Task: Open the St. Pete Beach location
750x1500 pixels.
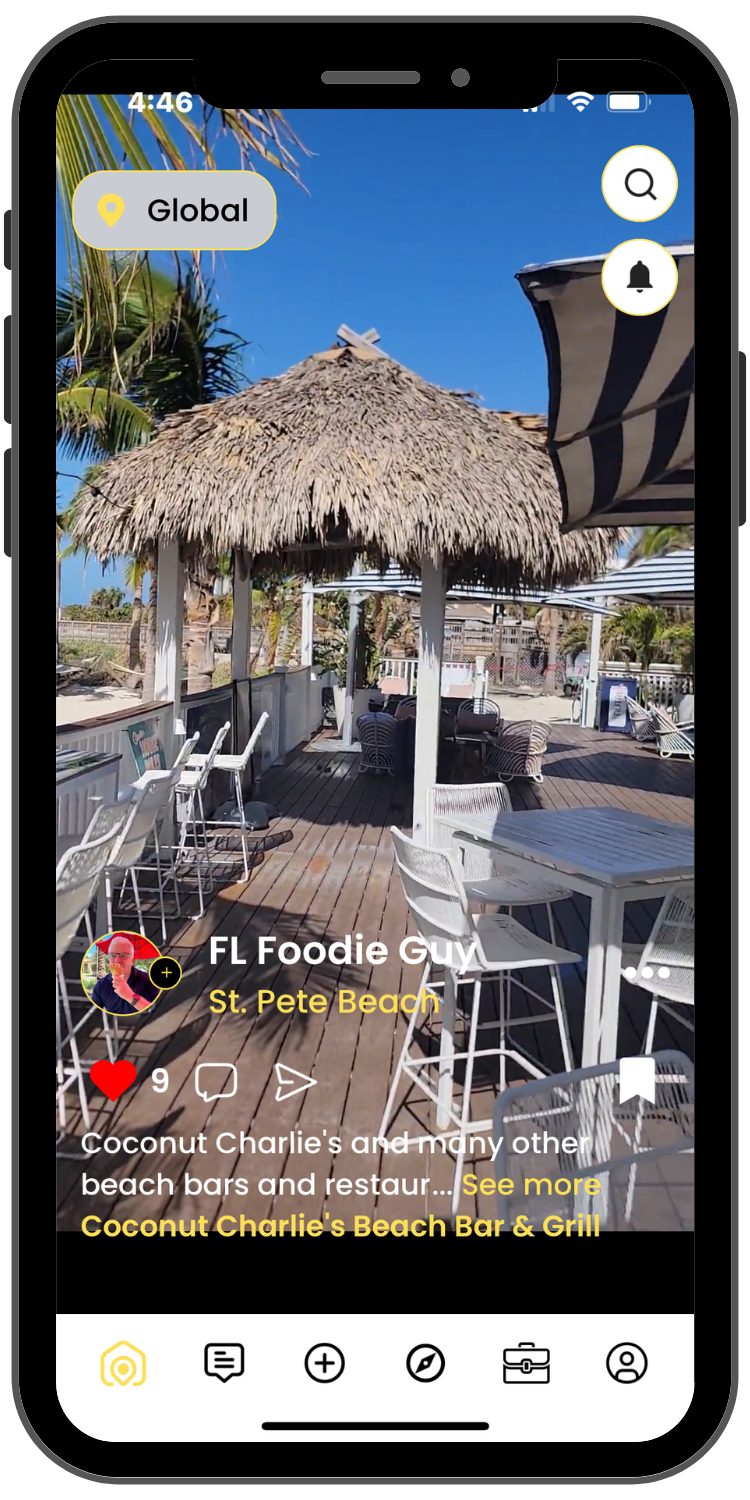Action: (x=323, y=1002)
